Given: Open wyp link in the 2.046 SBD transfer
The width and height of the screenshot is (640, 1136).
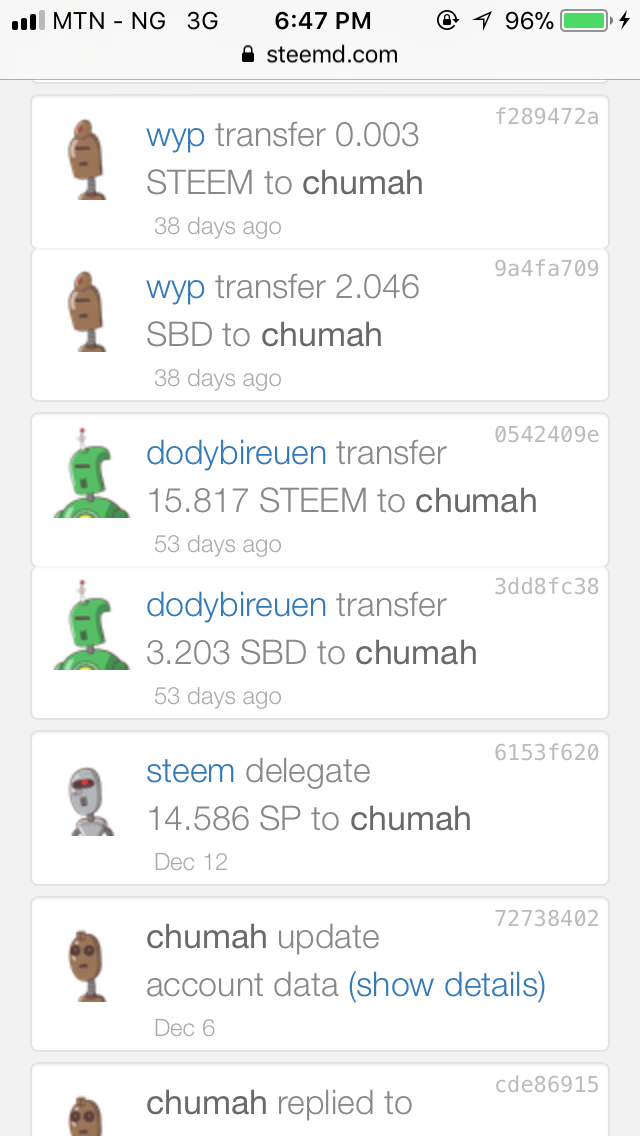Looking at the screenshot, I should point(176,287).
